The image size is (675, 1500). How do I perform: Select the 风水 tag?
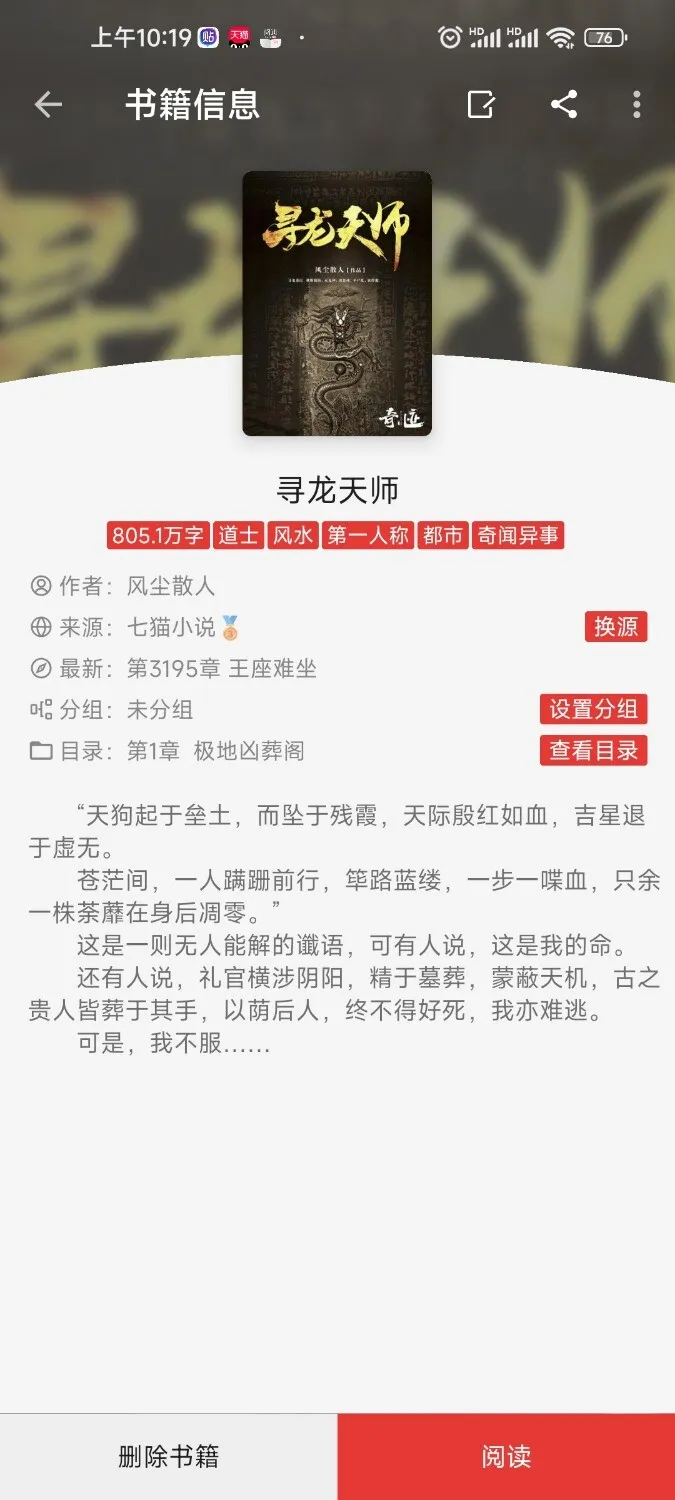(293, 536)
